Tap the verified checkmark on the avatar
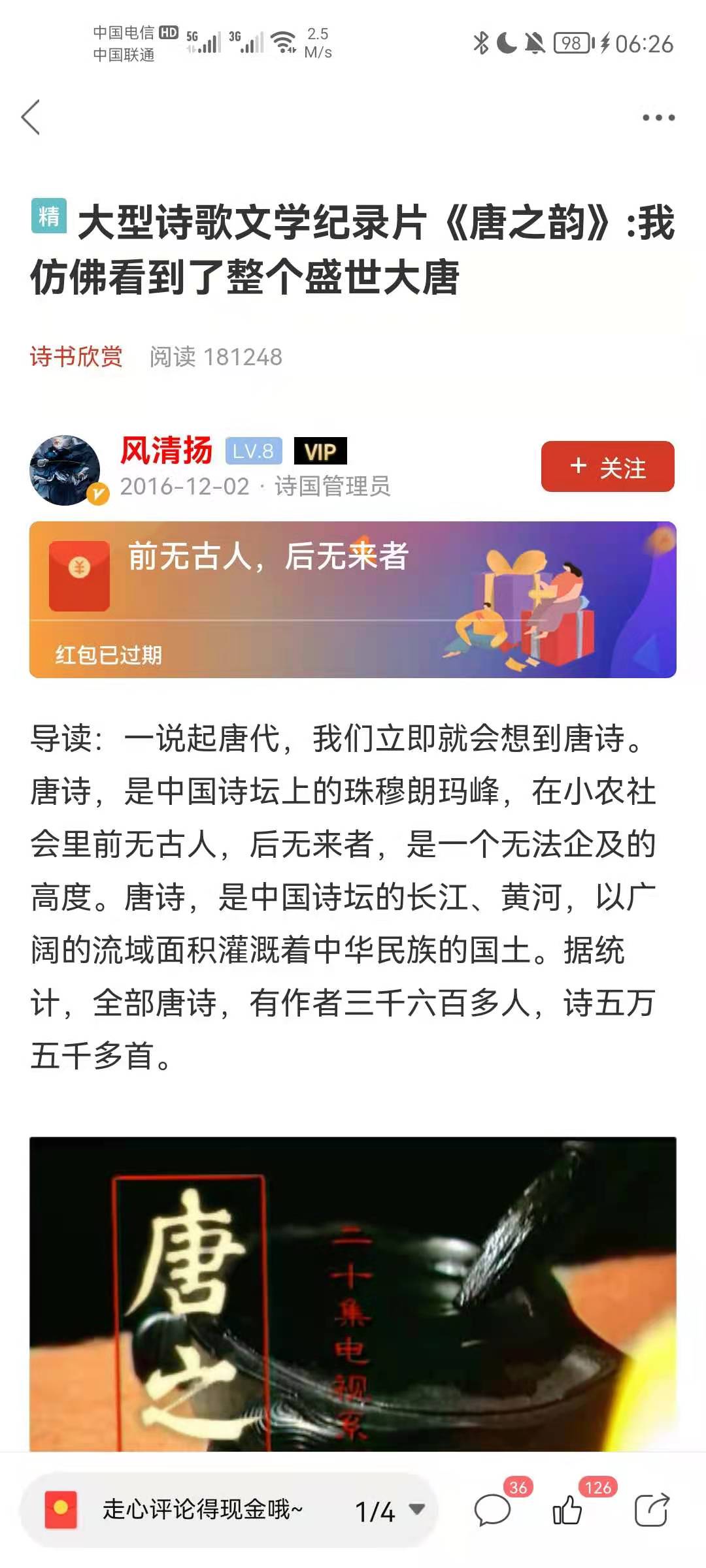 click(x=98, y=495)
